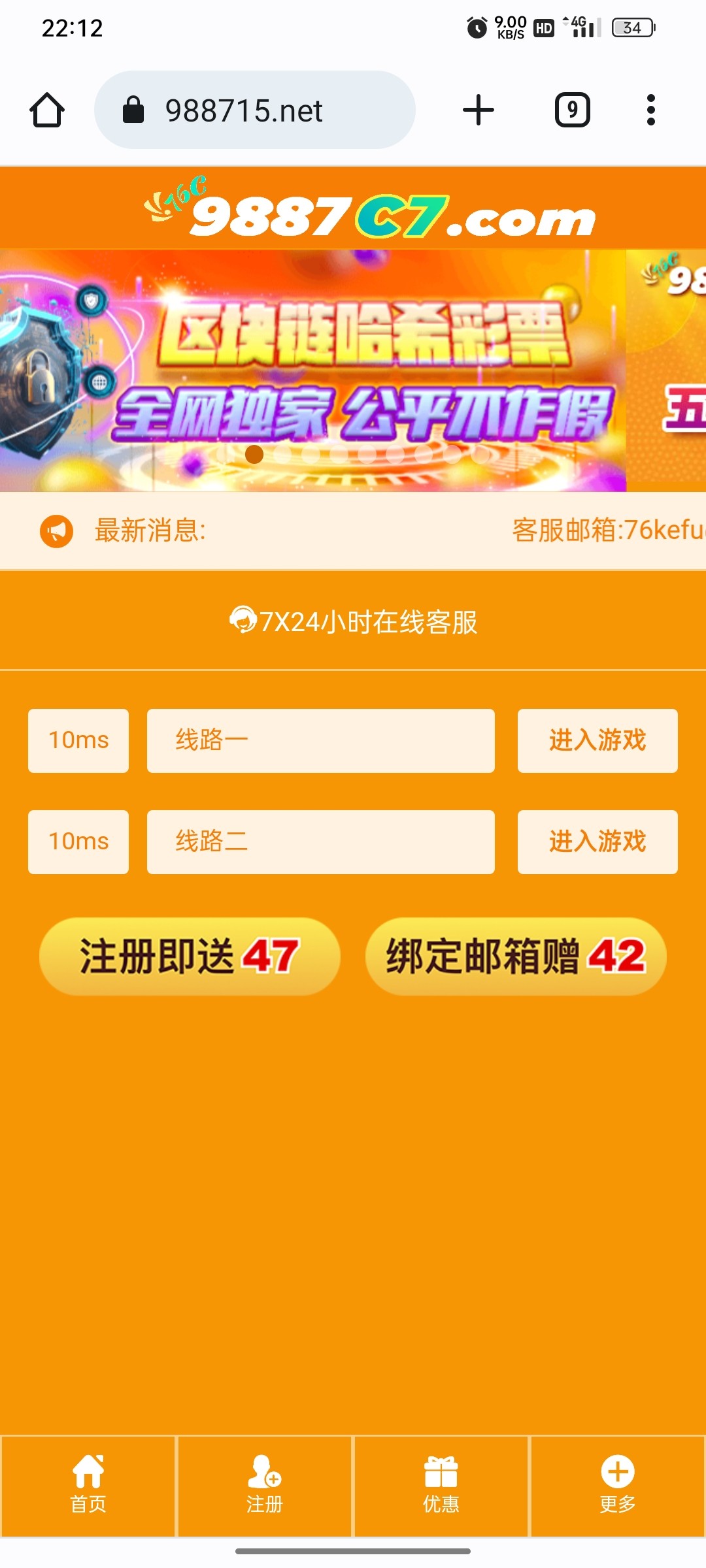
Task: Open the blockchain hash lottery banner
Action: 314,370
